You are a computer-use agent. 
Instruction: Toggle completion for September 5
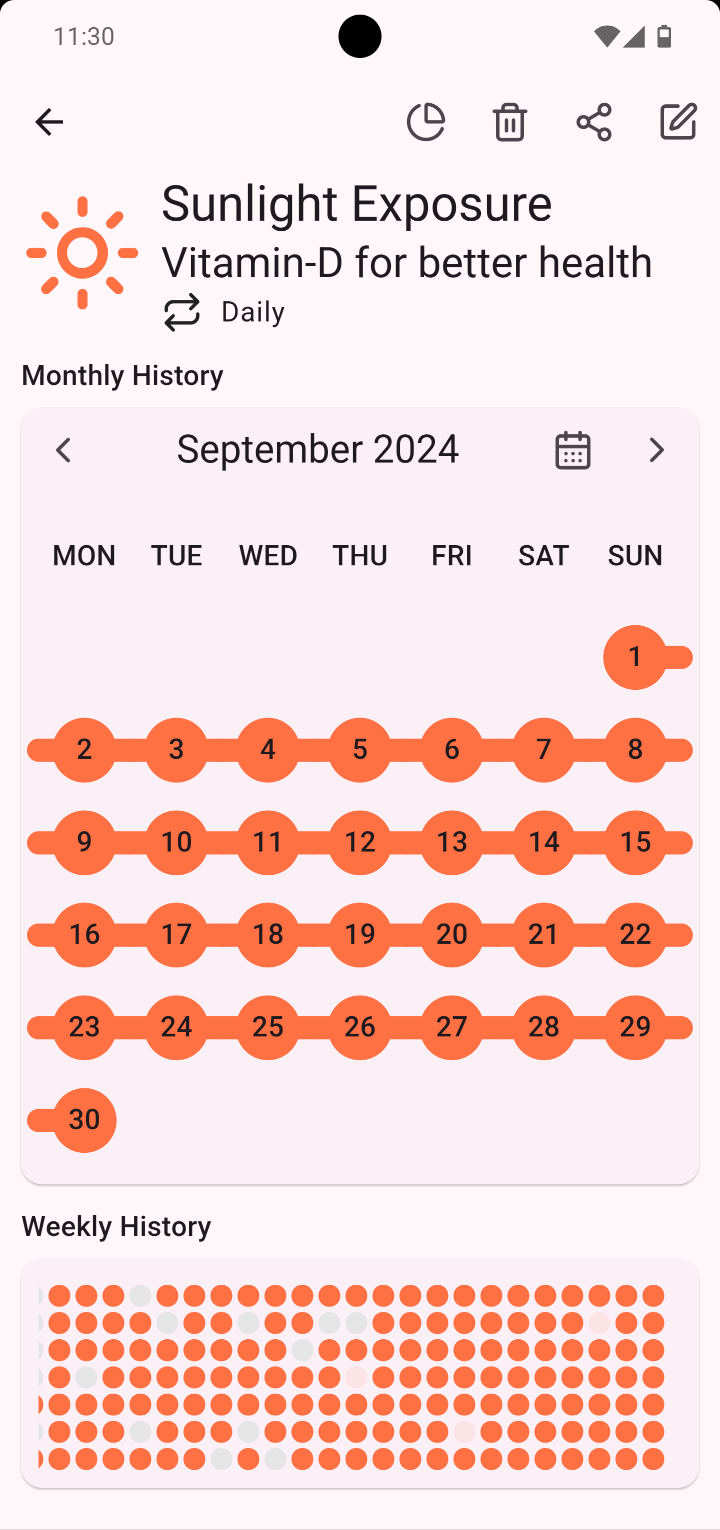[360, 750]
